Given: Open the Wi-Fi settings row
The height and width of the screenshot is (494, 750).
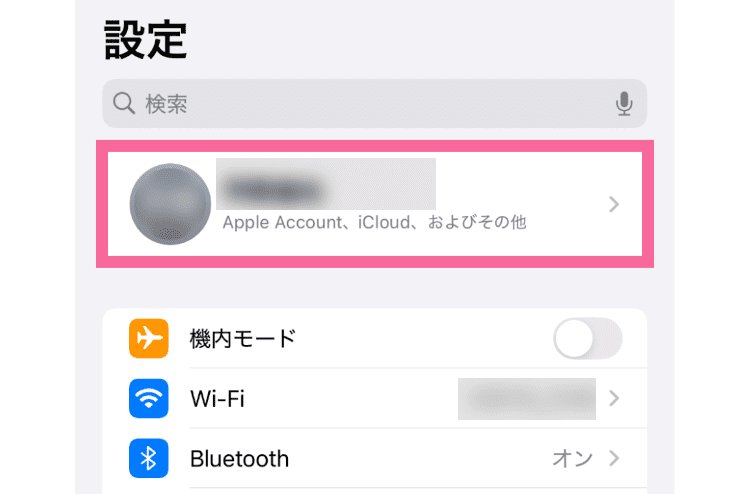Looking at the screenshot, I should click(x=375, y=399).
